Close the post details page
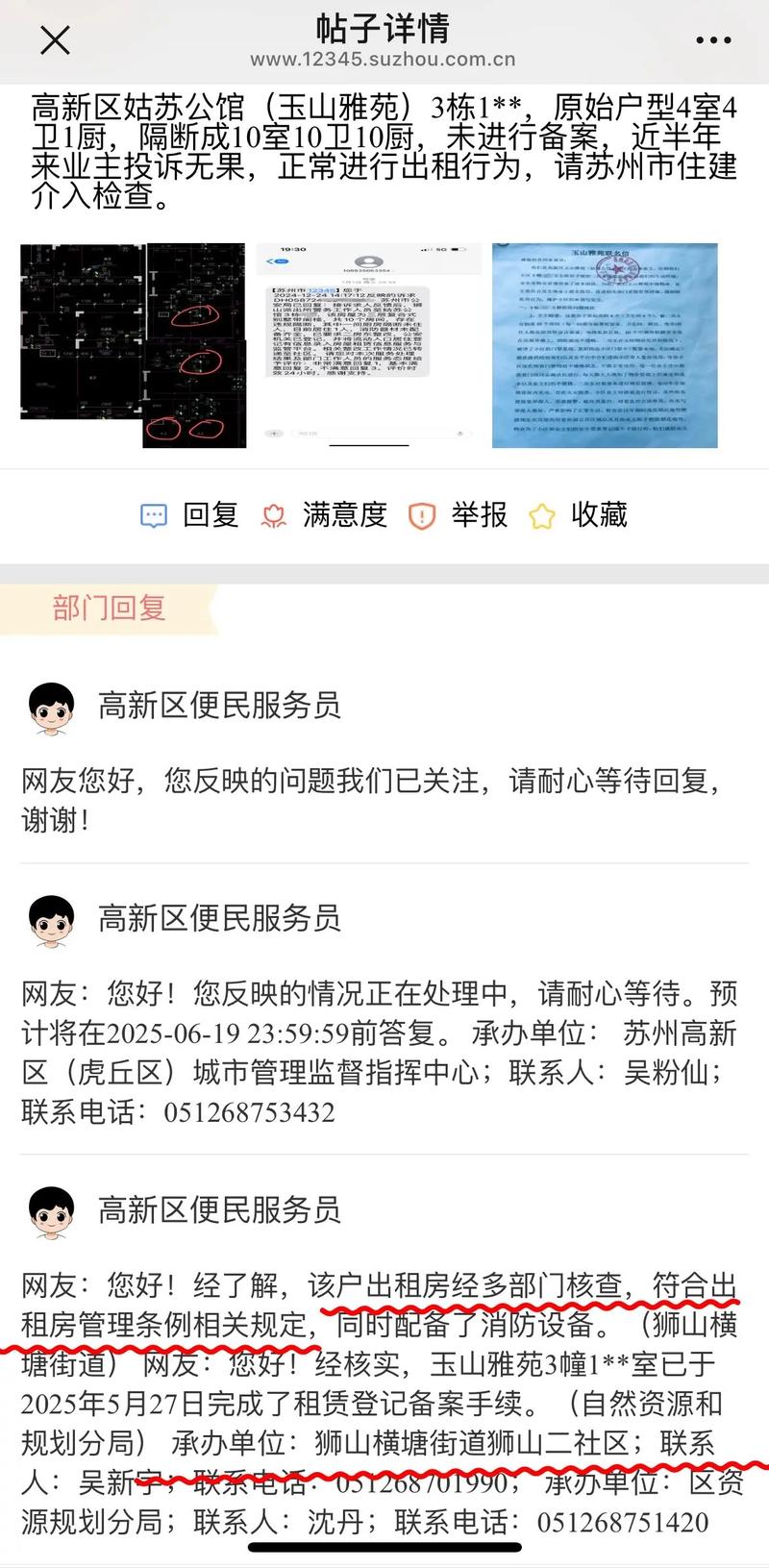This screenshot has height=1568, width=769. (55, 40)
